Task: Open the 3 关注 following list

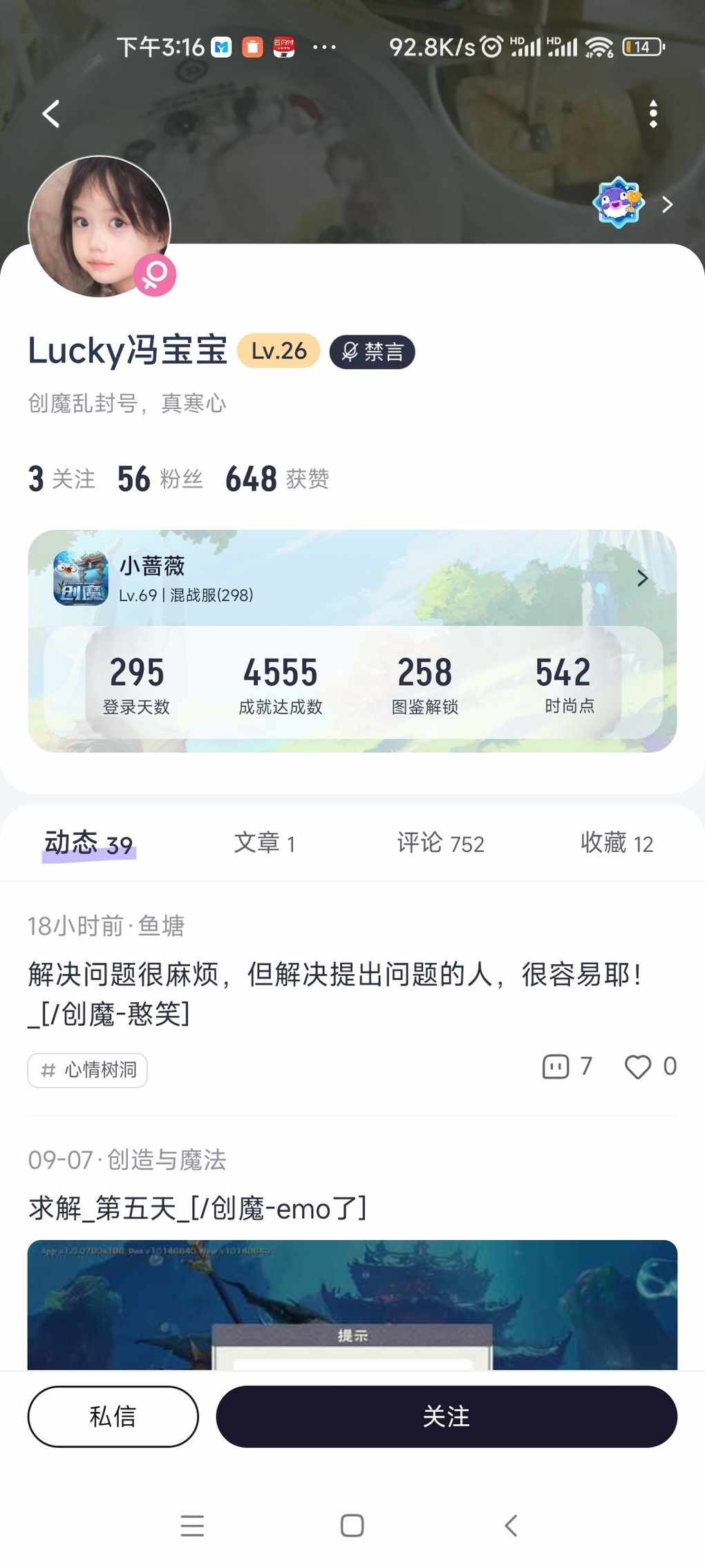Action: click(x=62, y=479)
